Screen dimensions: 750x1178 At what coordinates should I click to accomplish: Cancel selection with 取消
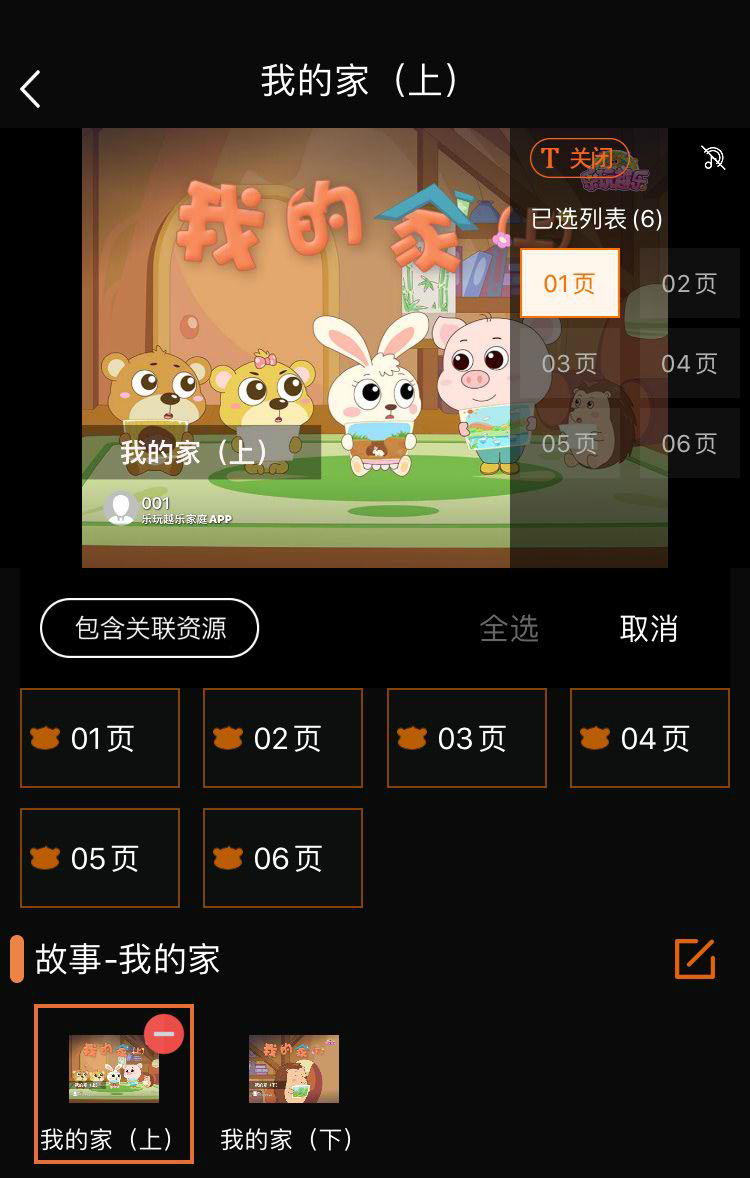pos(649,628)
